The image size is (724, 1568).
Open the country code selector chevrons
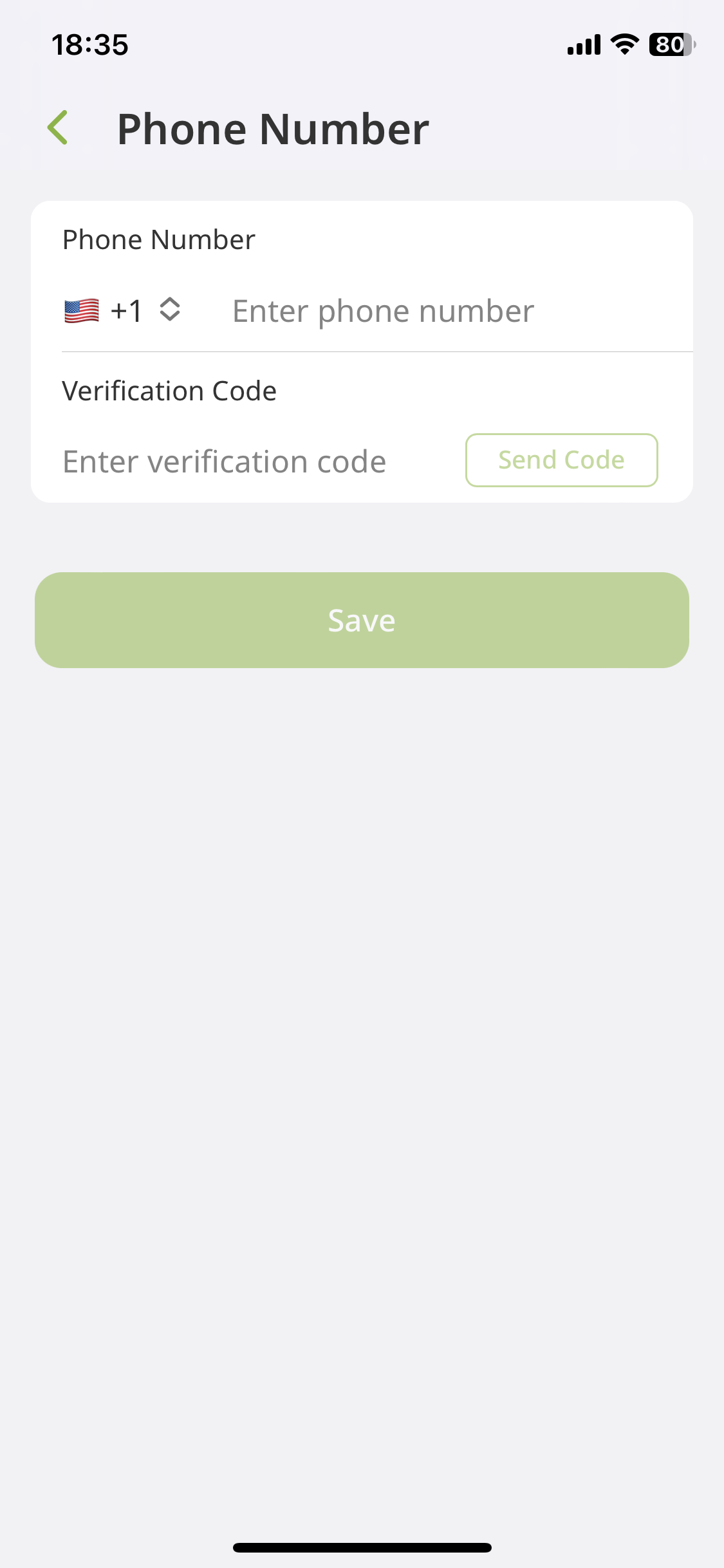click(x=169, y=311)
